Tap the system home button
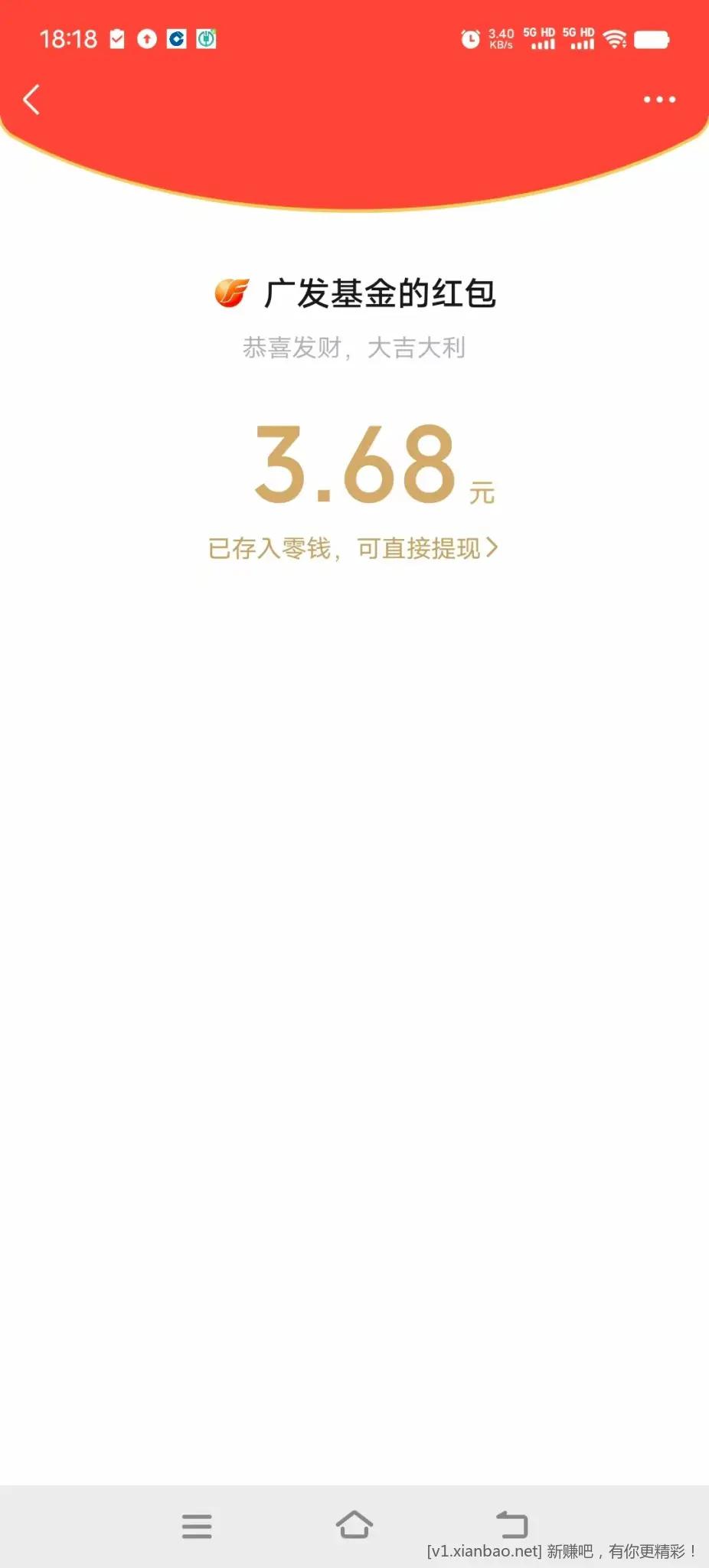The height and width of the screenshot is (1568, 709). click(x=354, y=1524)
